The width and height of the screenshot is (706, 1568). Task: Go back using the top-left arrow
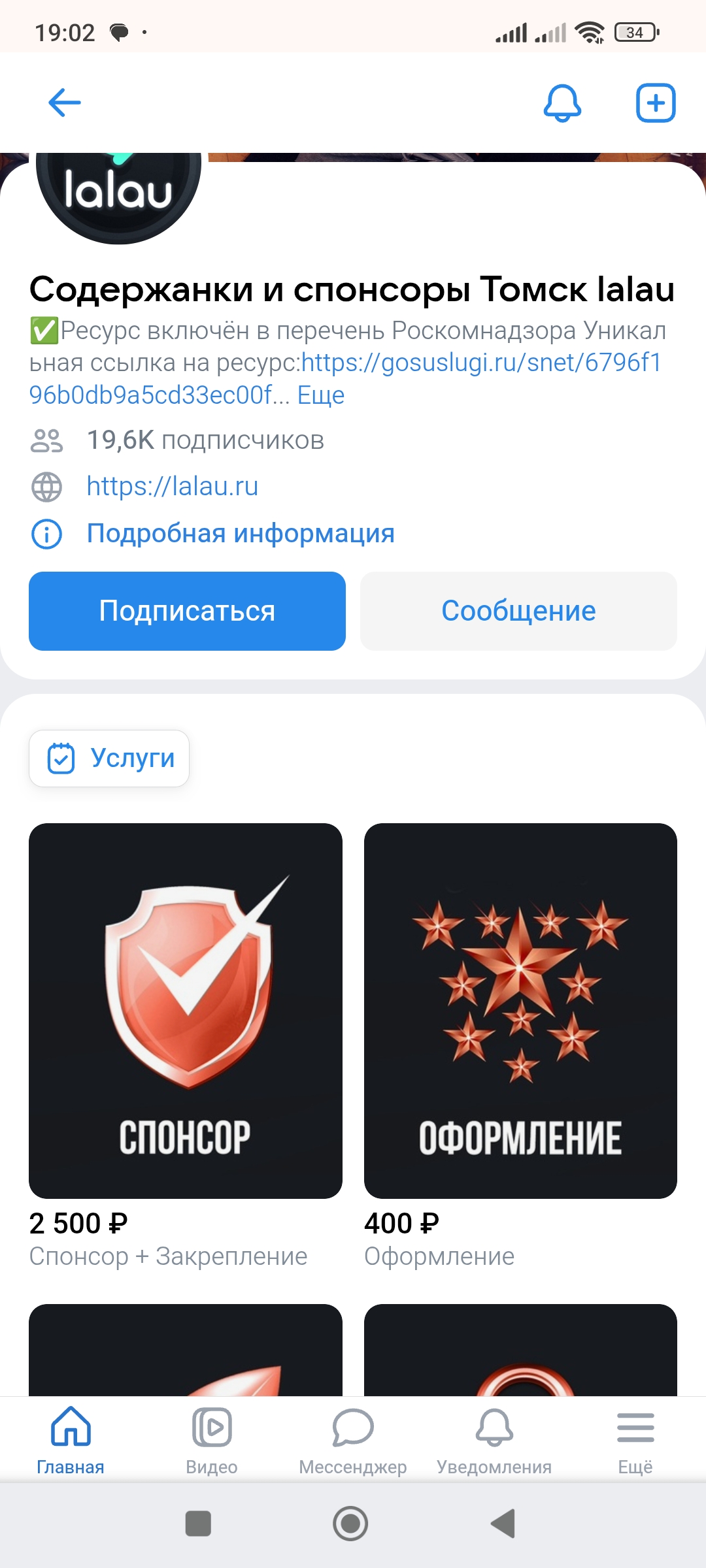coord(65,103)
